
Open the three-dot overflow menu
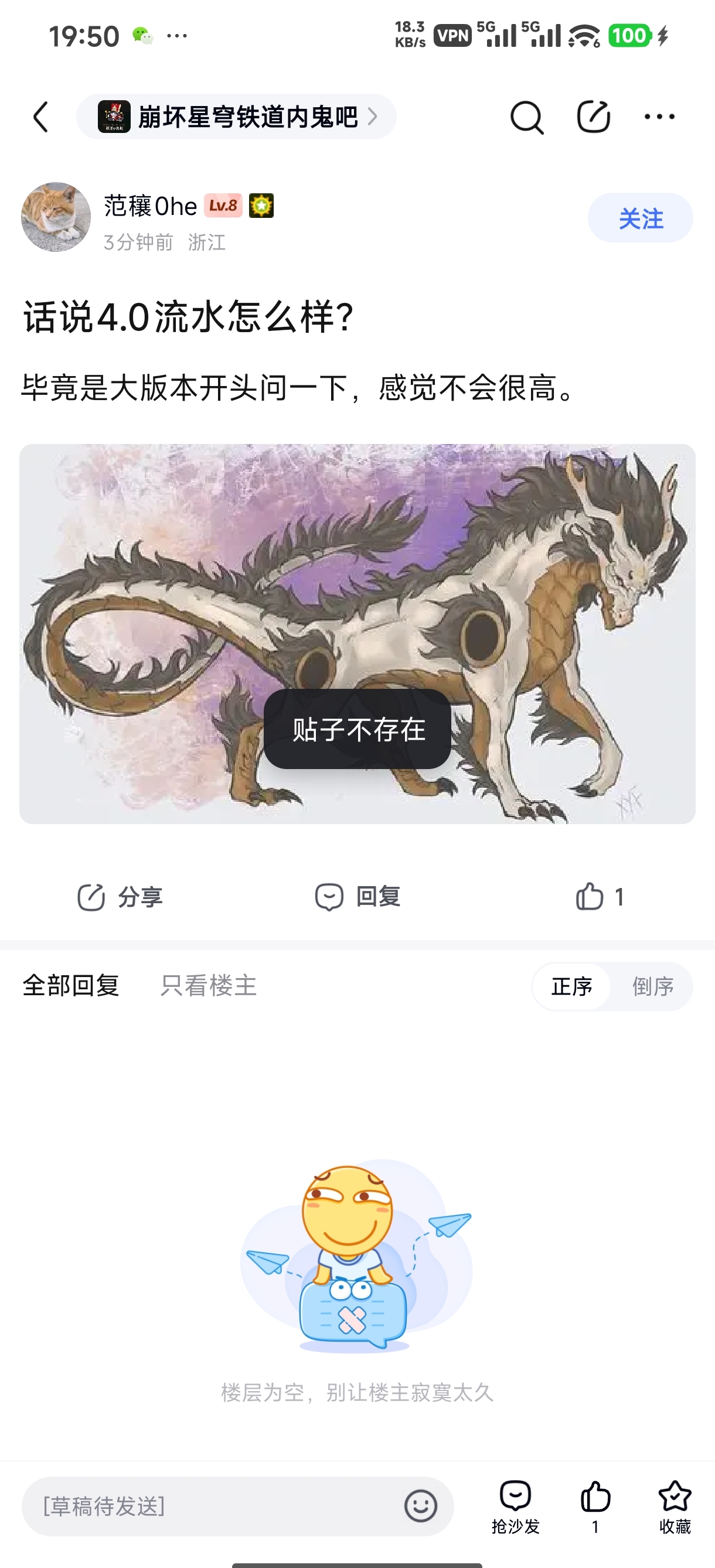coord(659,117)
